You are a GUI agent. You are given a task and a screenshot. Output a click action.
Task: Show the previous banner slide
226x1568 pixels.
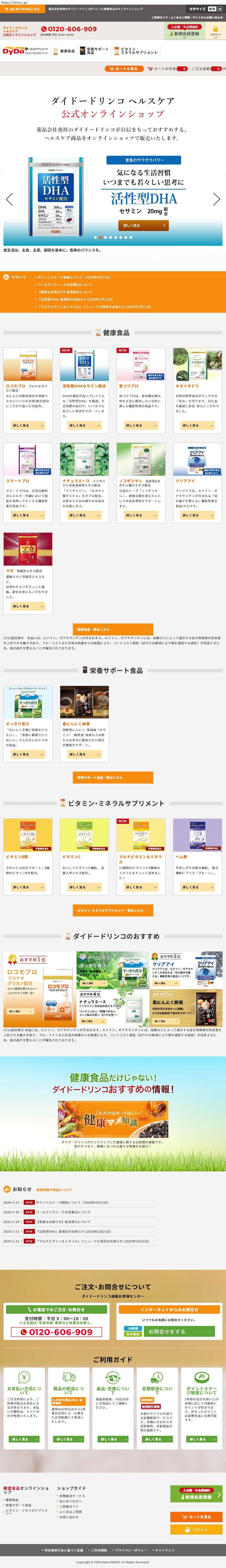(9, 199)
